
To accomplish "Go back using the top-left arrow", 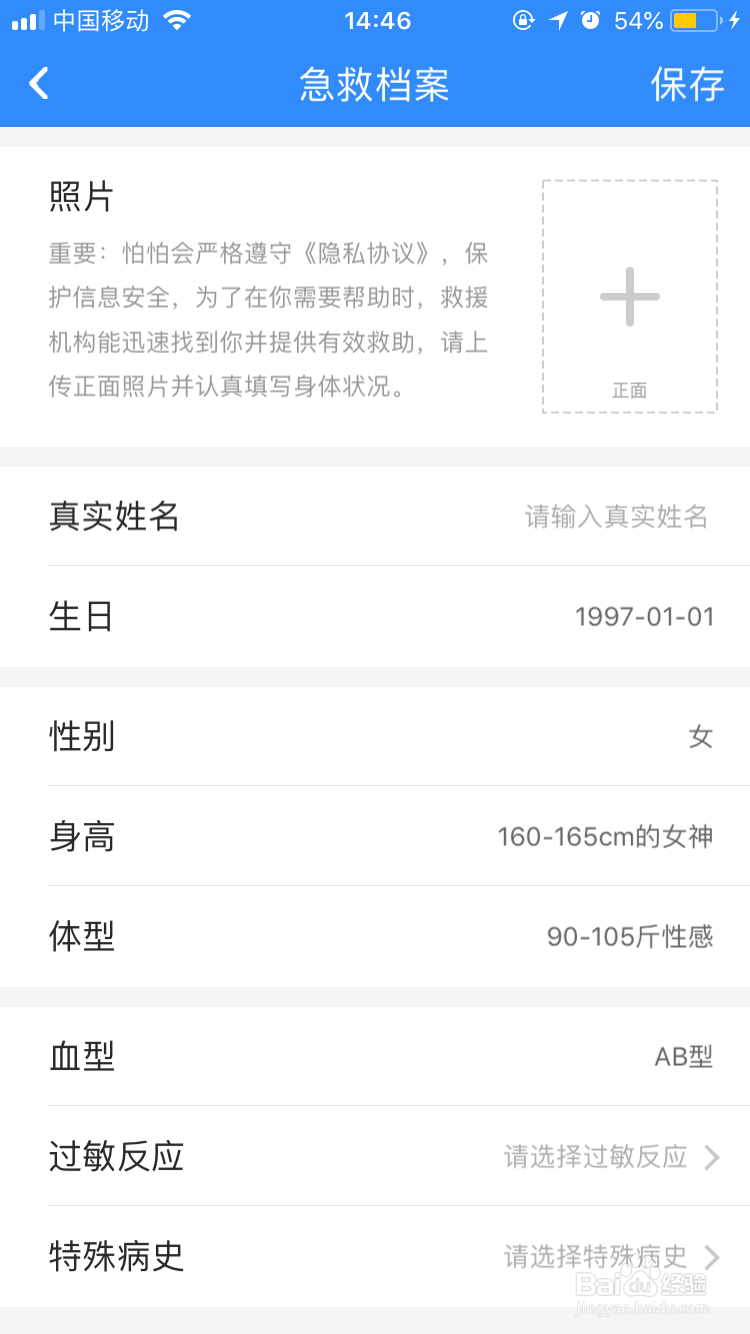I will click(x=39, y=84).
